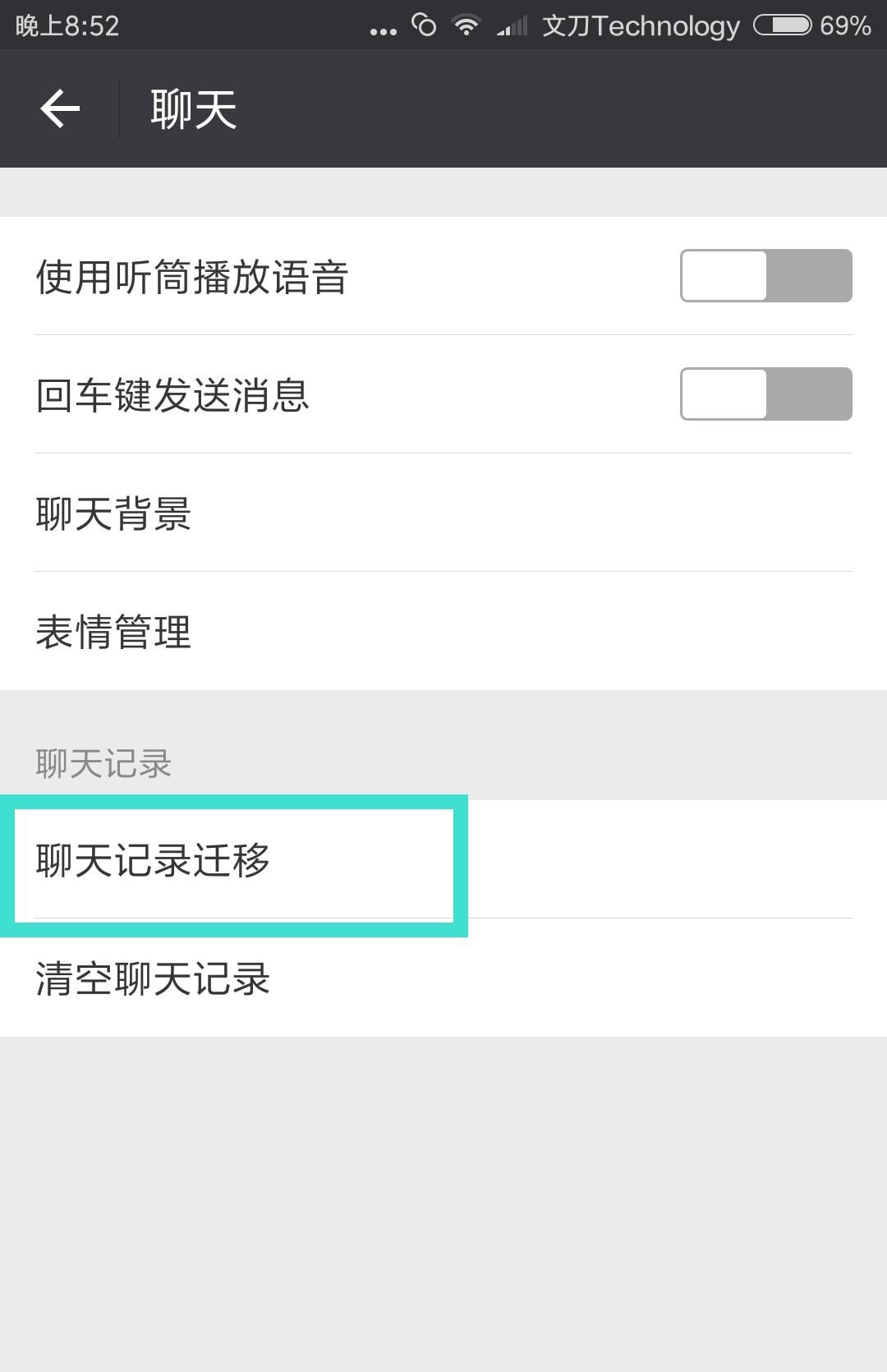Image resolution: width=887 pixels, height=1372 pixels.
Task: Open 聊天背景 settings
Action: (x=443, y=513)
